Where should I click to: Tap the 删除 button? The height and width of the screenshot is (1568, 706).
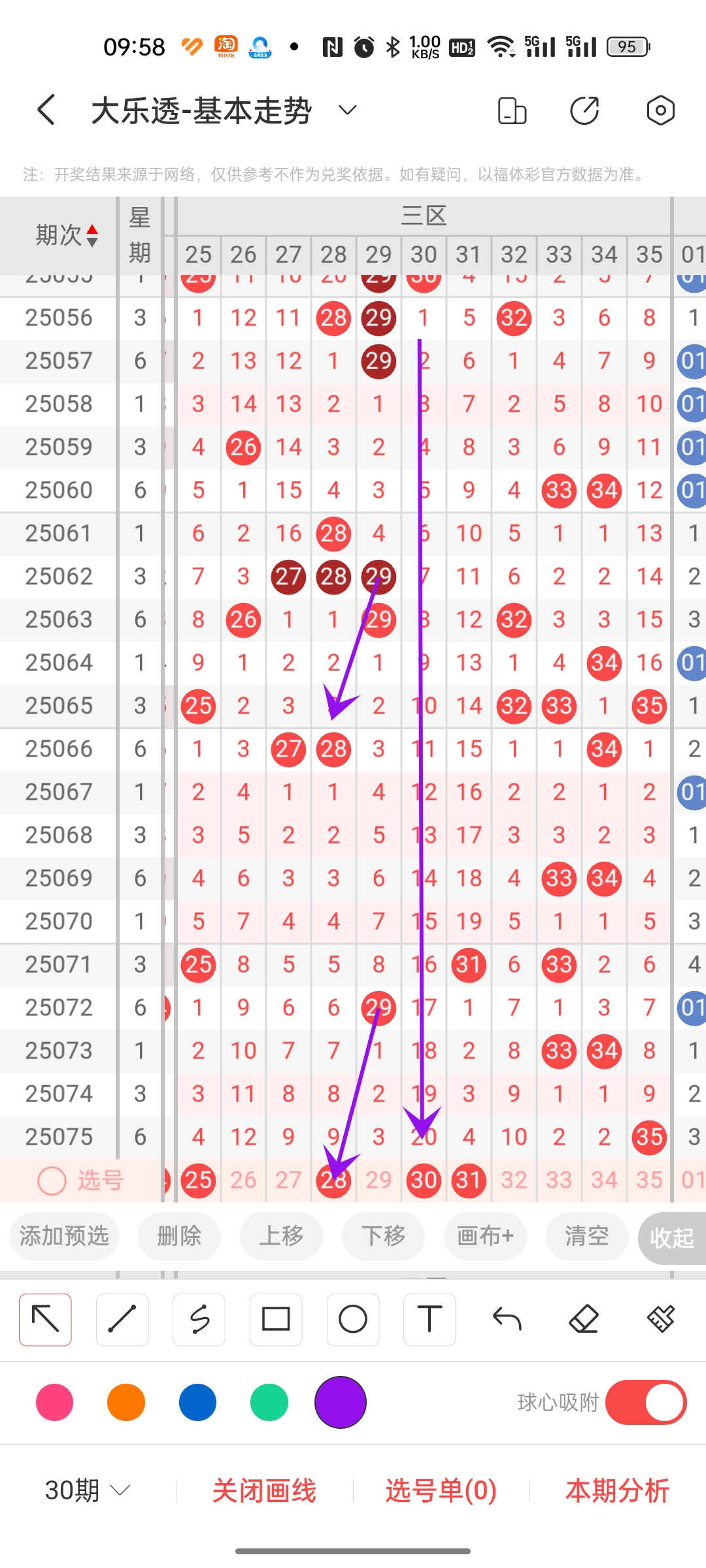coord(179,1236)
